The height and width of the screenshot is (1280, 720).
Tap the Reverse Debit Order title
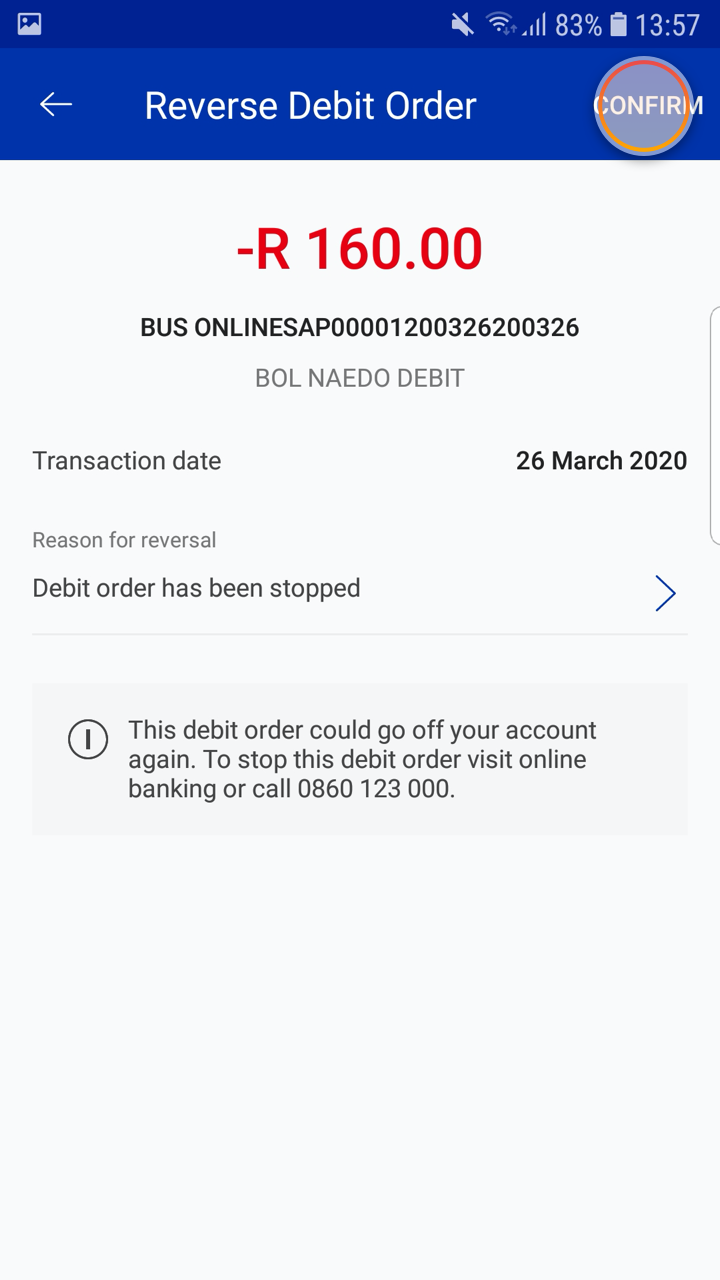tap(310, 104)
